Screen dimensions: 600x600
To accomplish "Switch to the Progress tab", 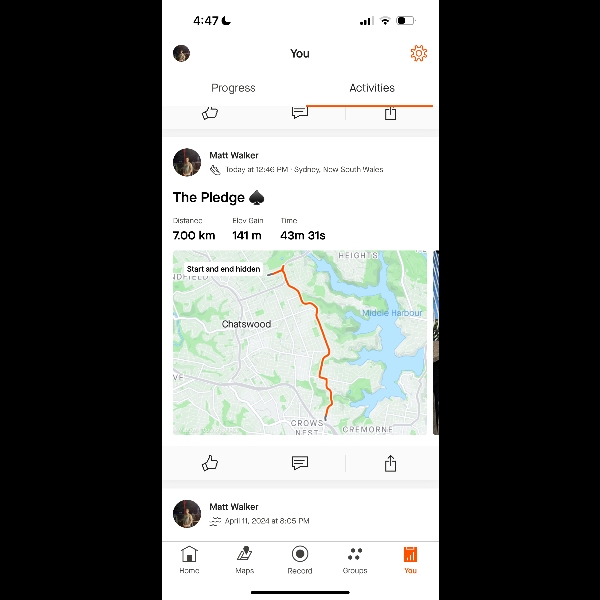I will pos(233,88).
